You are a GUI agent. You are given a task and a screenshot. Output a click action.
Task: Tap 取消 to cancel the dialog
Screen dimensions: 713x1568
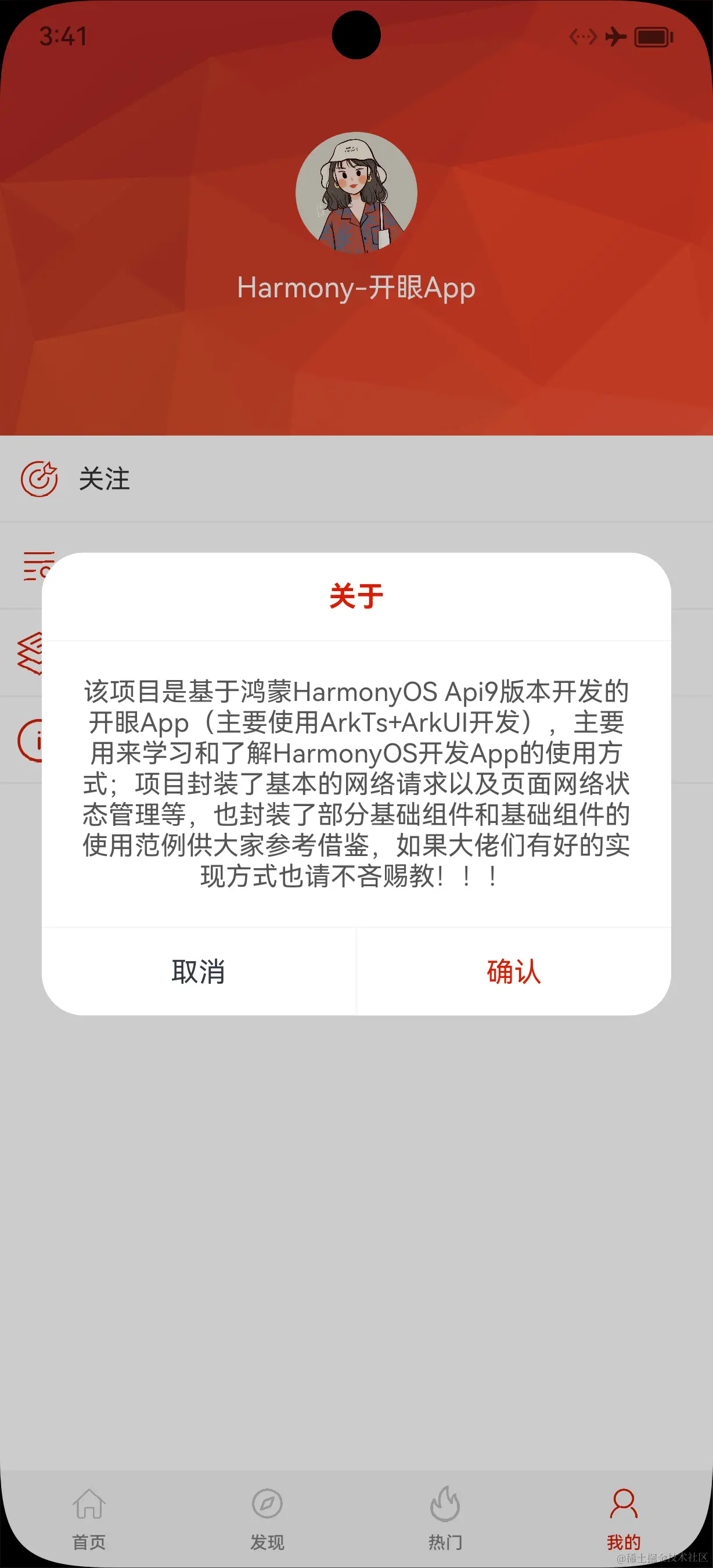click(199, 972)
